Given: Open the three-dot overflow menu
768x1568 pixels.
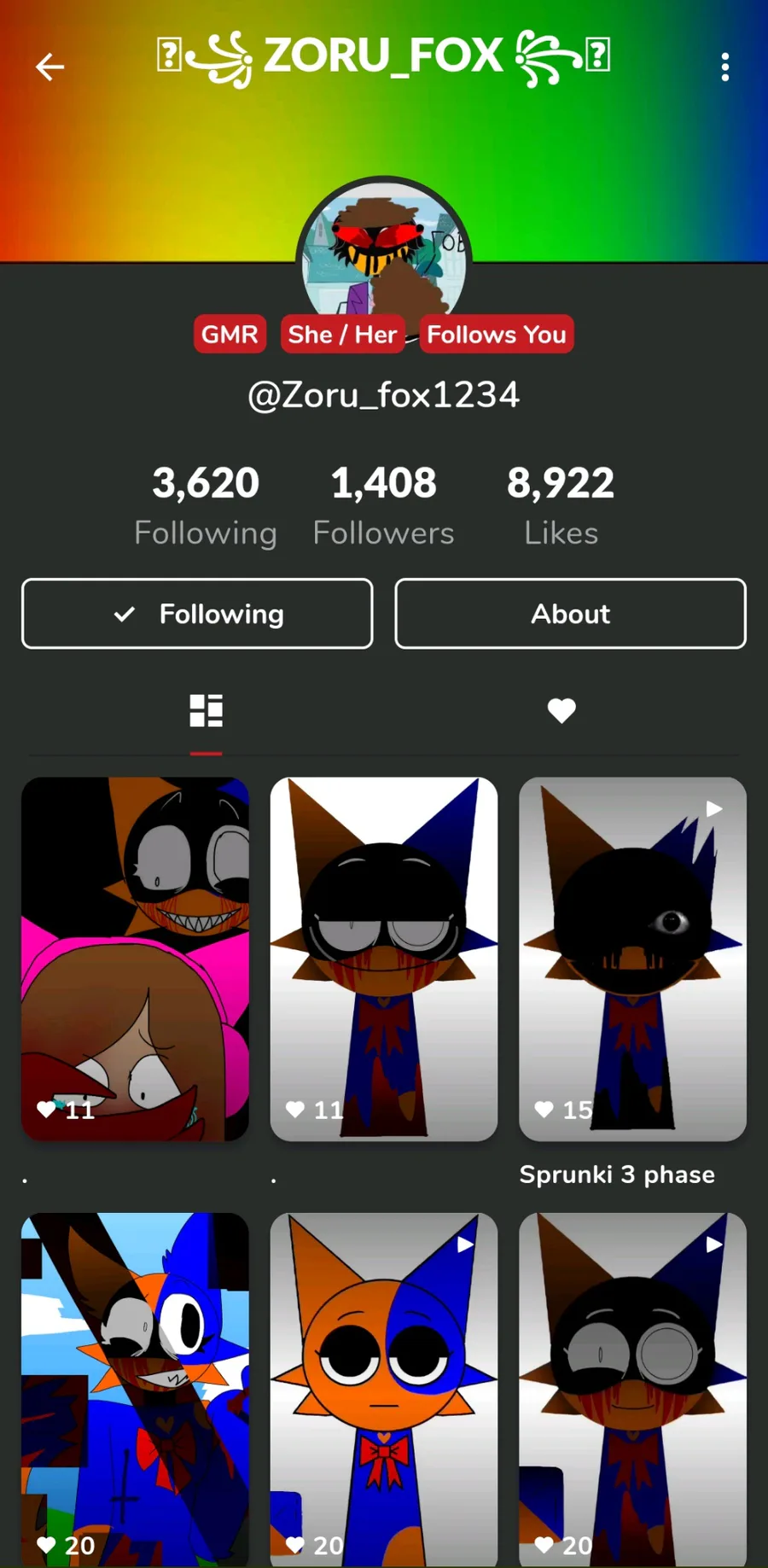Looking at the screenshot, I should pos(724,67).
